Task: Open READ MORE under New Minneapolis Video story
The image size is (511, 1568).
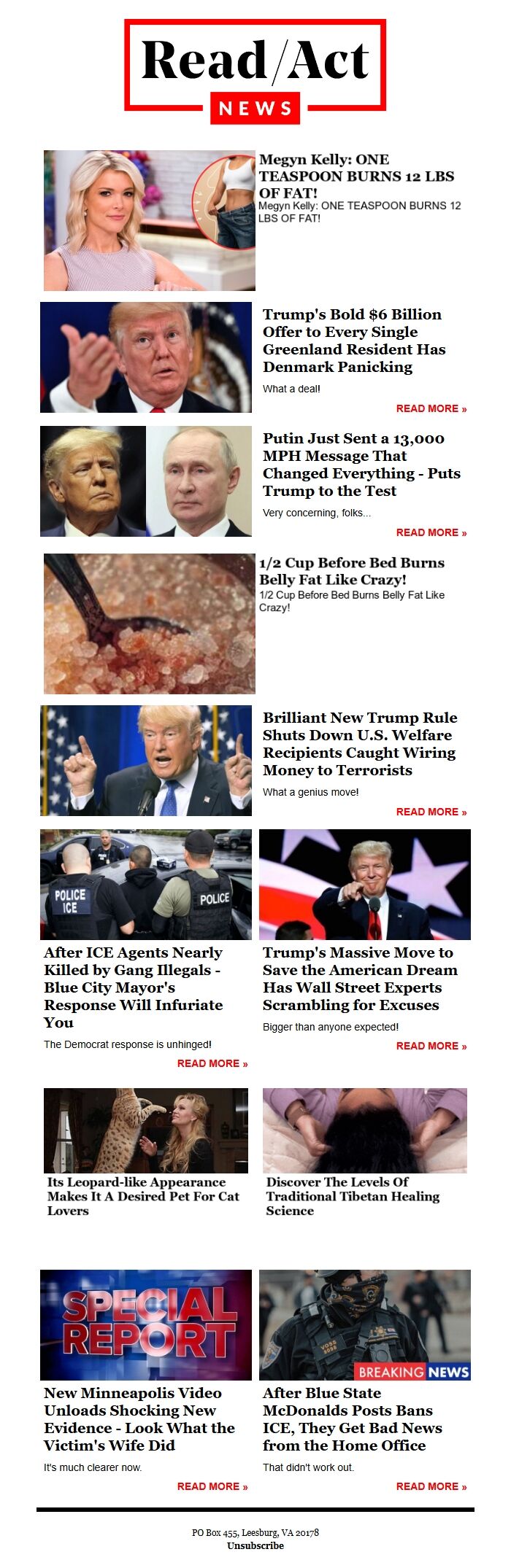Action: [x=212, y=1486]
